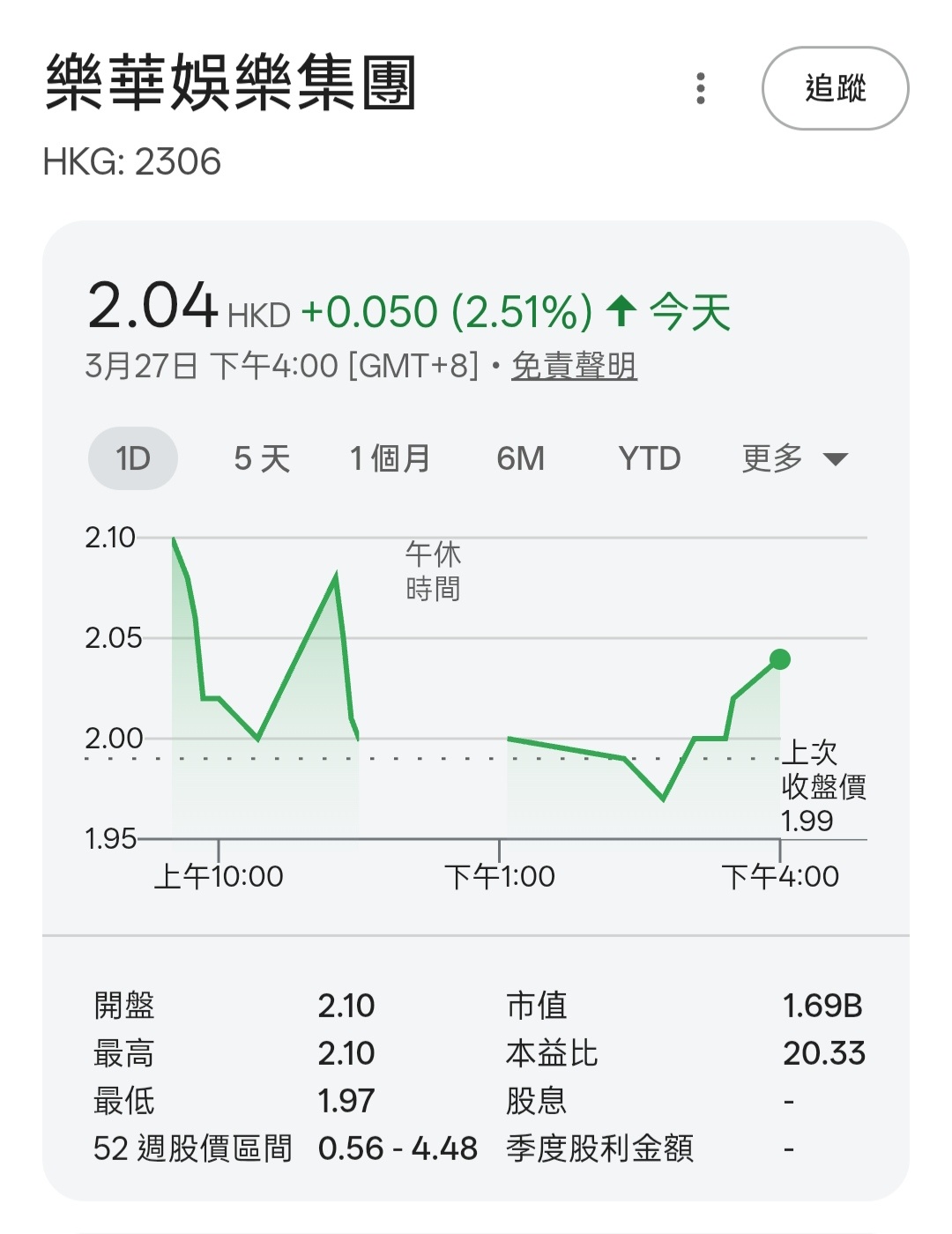Open the 免責聲明 disclaimer link
The width and height of the screenshot is (952, 1234).
[574, 365]
